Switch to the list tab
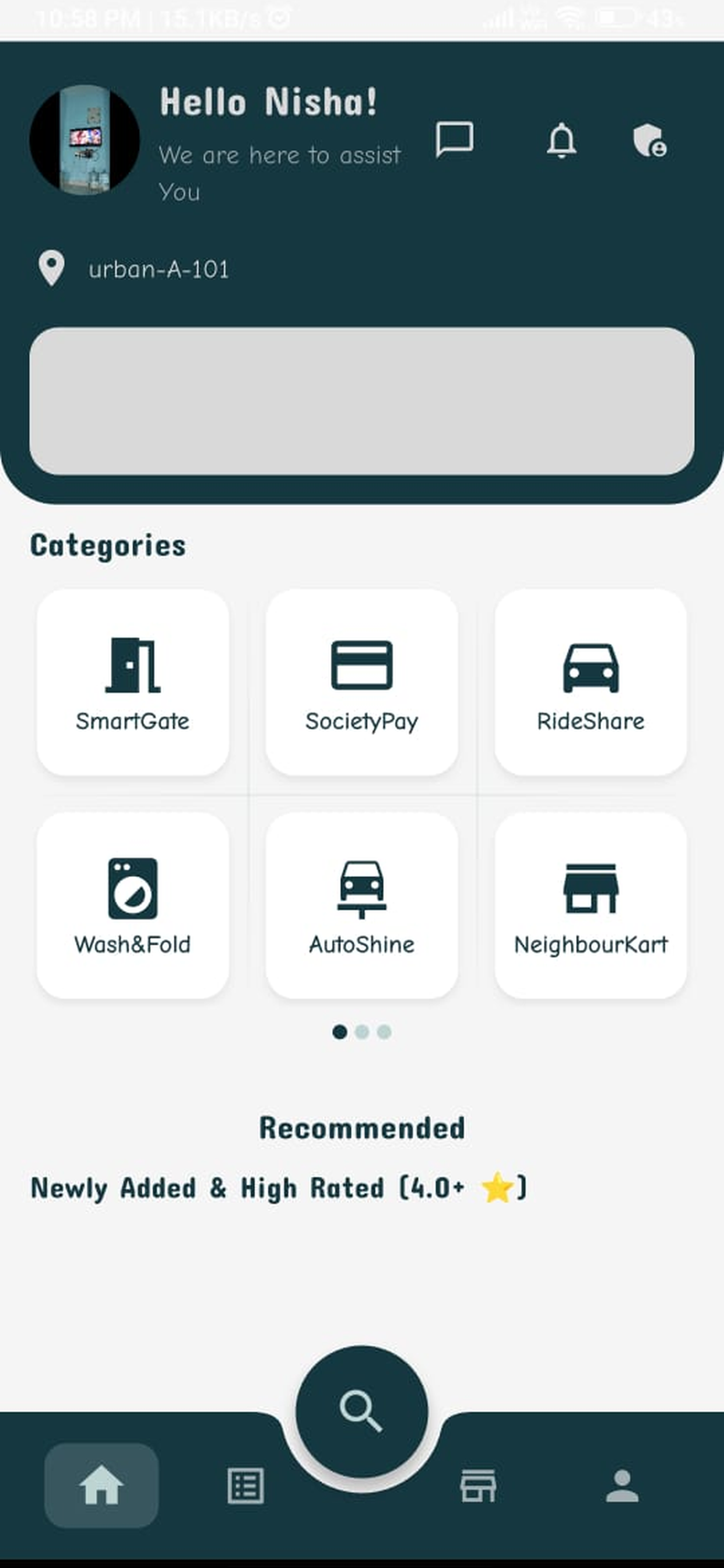Viewport: 724px width, 1568px height. (246, 1485)
